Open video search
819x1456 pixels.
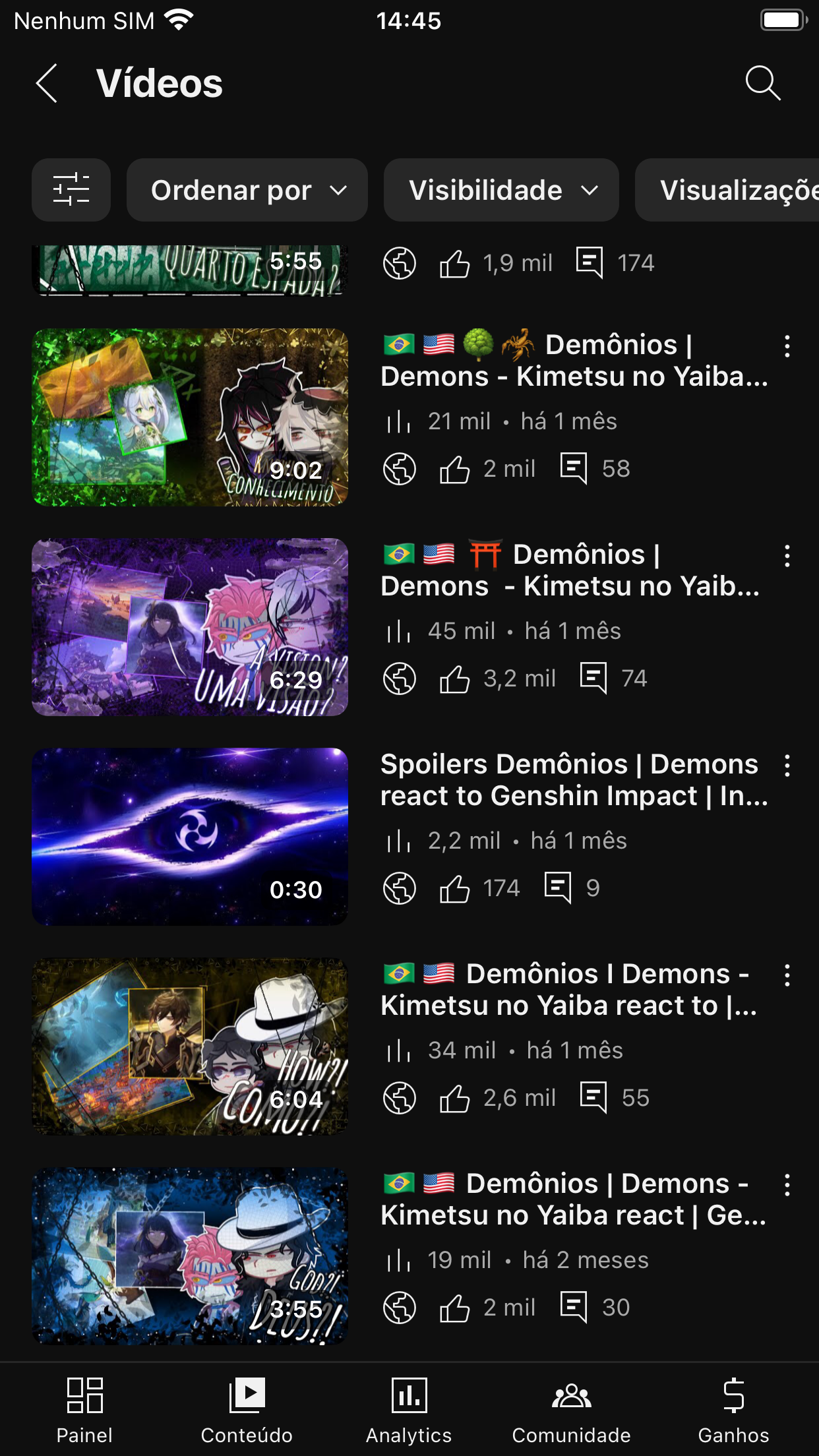[x=763, y=83]
